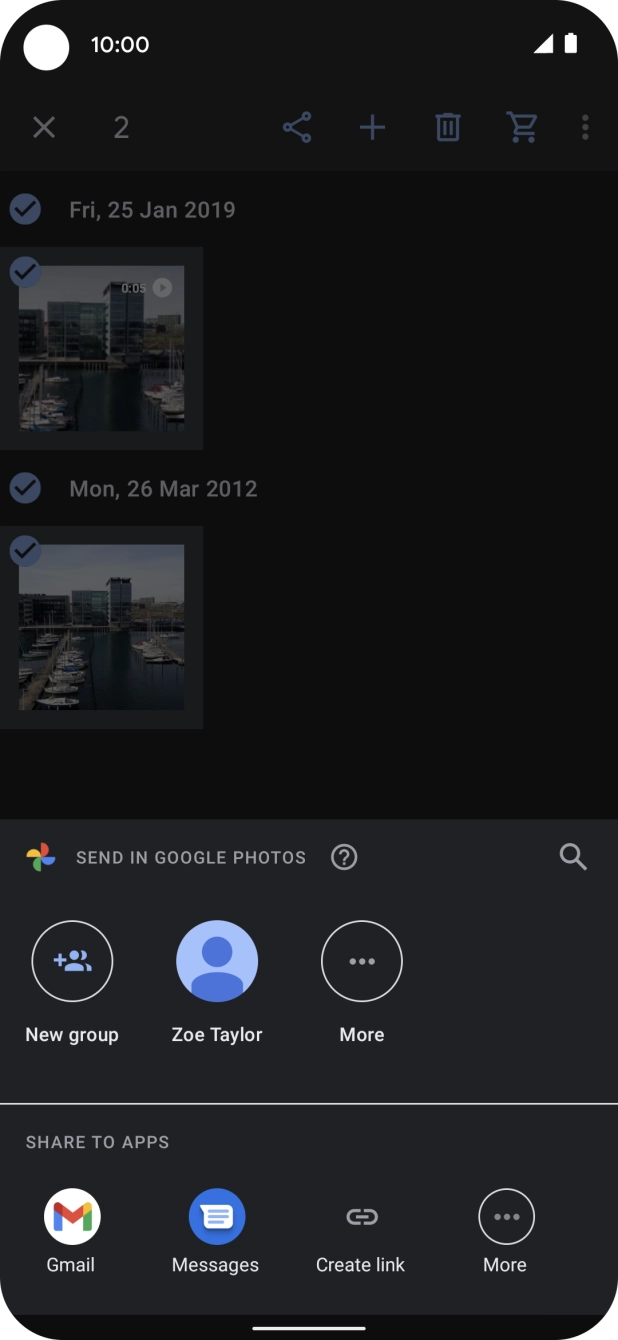Open help for Send in Google Photos
The image size is (618, 1340).
344,857
